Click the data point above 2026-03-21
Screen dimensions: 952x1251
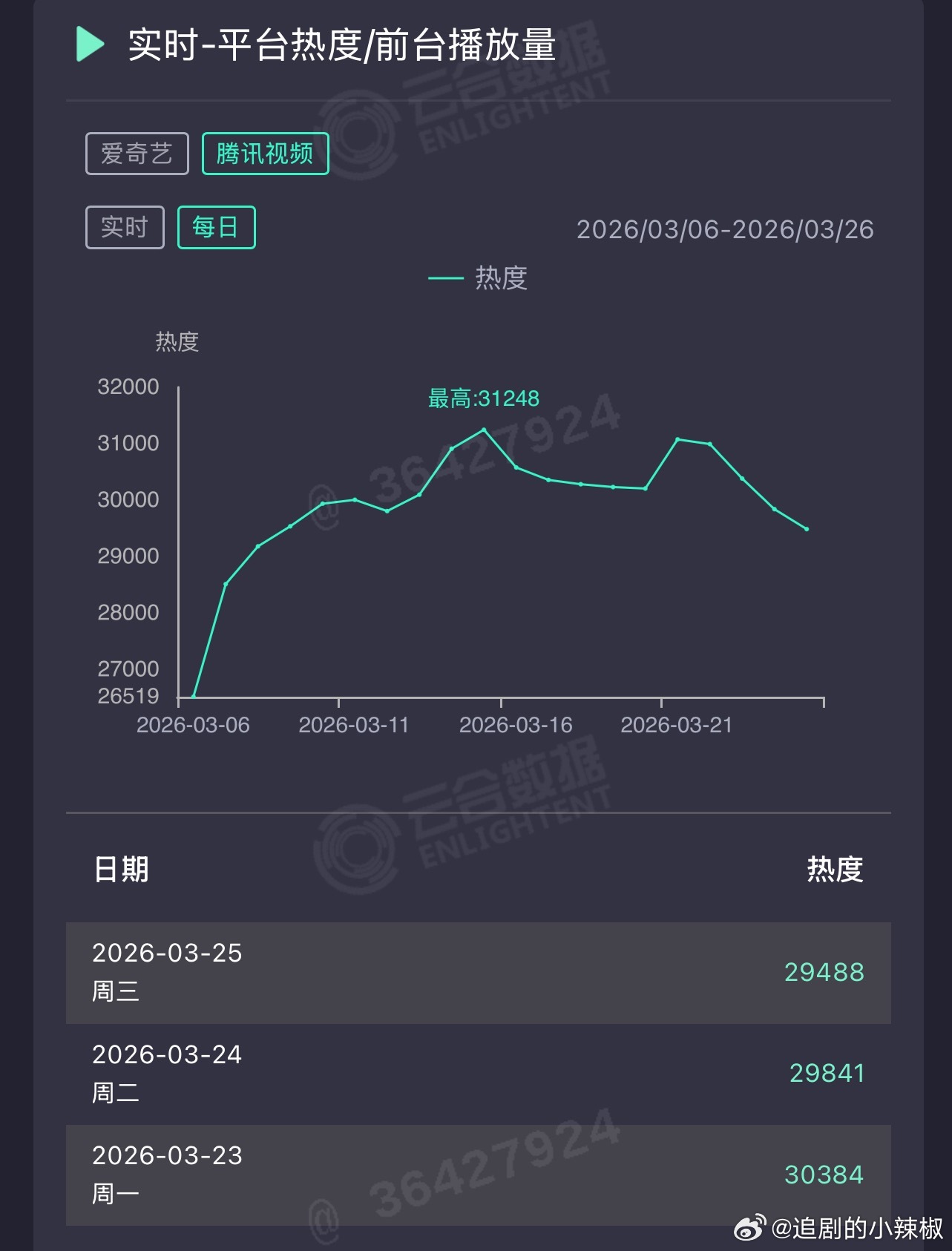point(677,439)
